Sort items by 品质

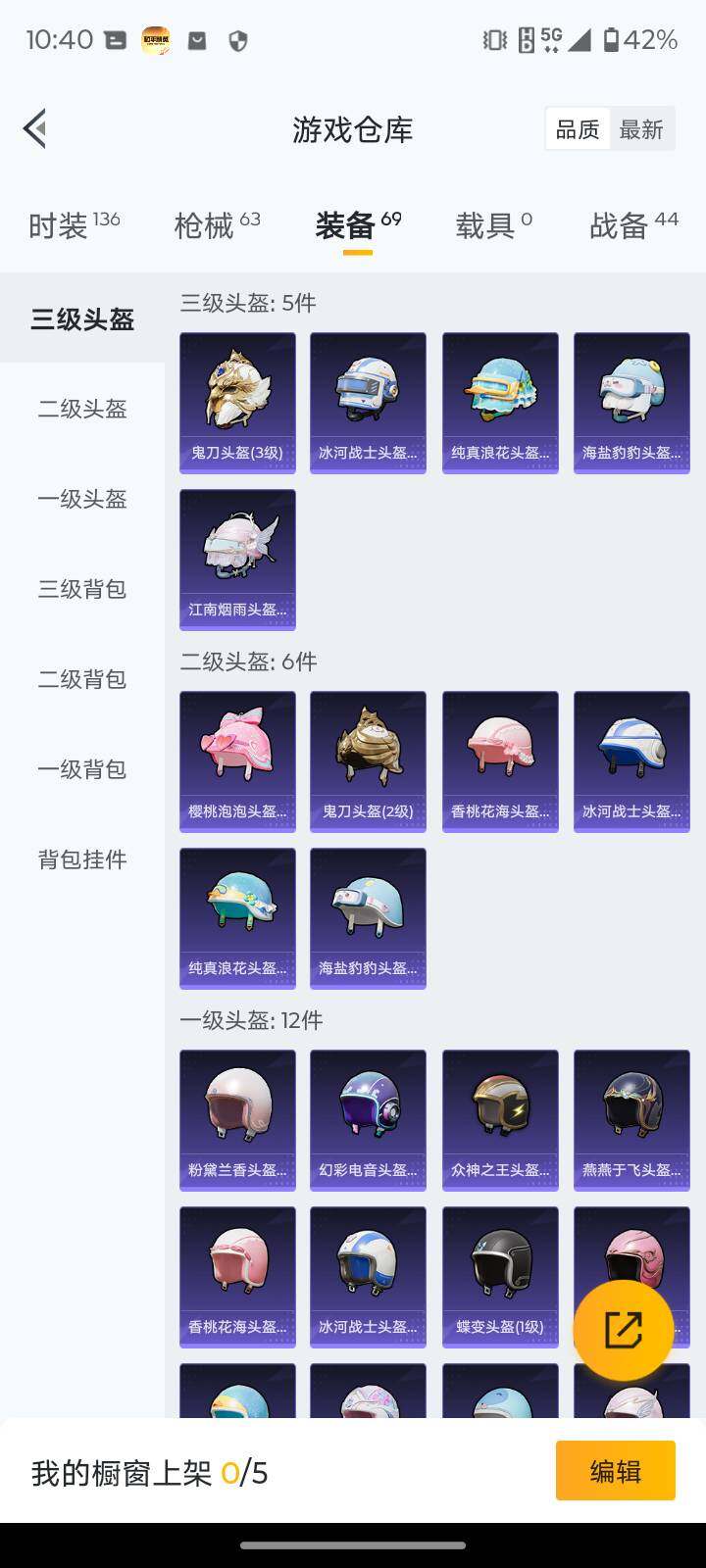click(x=578, y=129)
